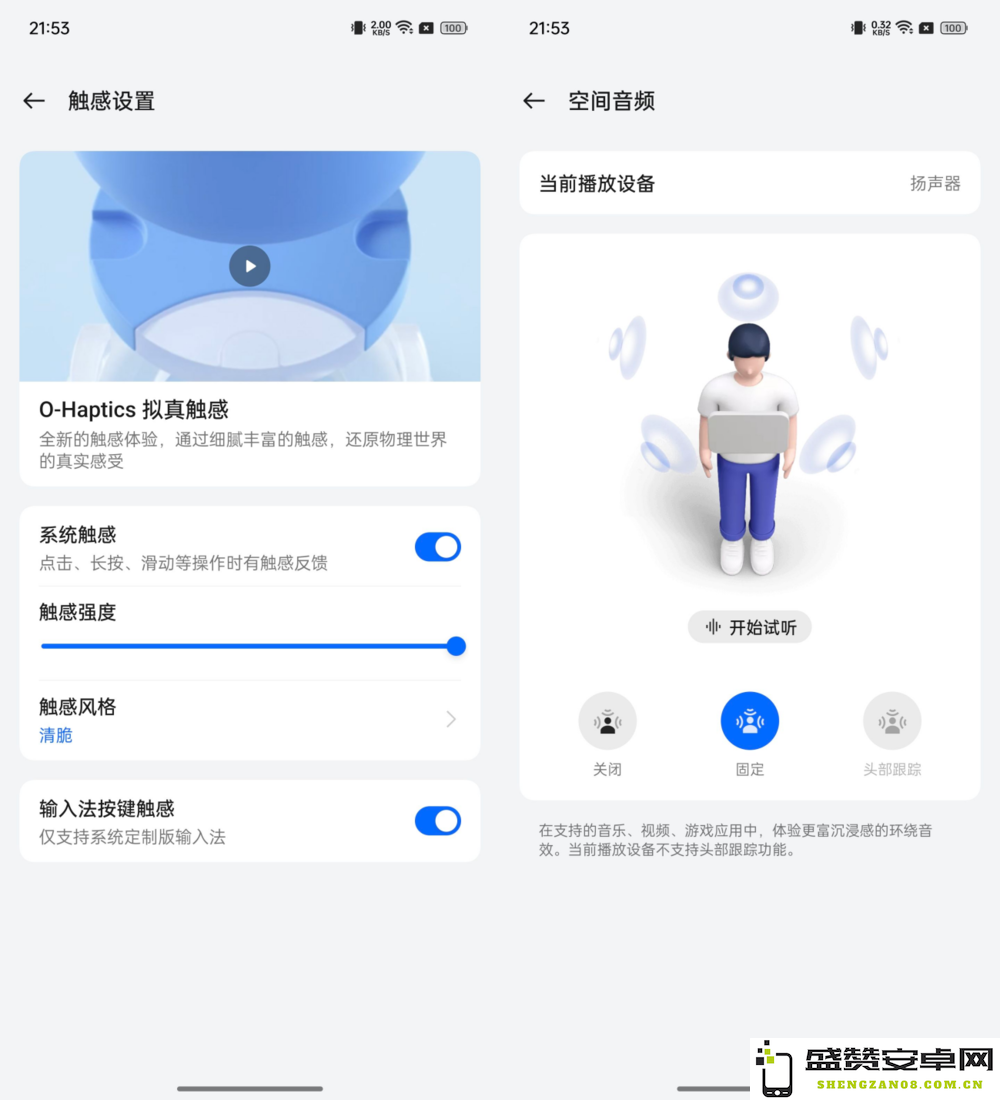The image size is (1000, 1100).
Task: Select the 关闭 spatial audio mode
Action: [607, 721]
